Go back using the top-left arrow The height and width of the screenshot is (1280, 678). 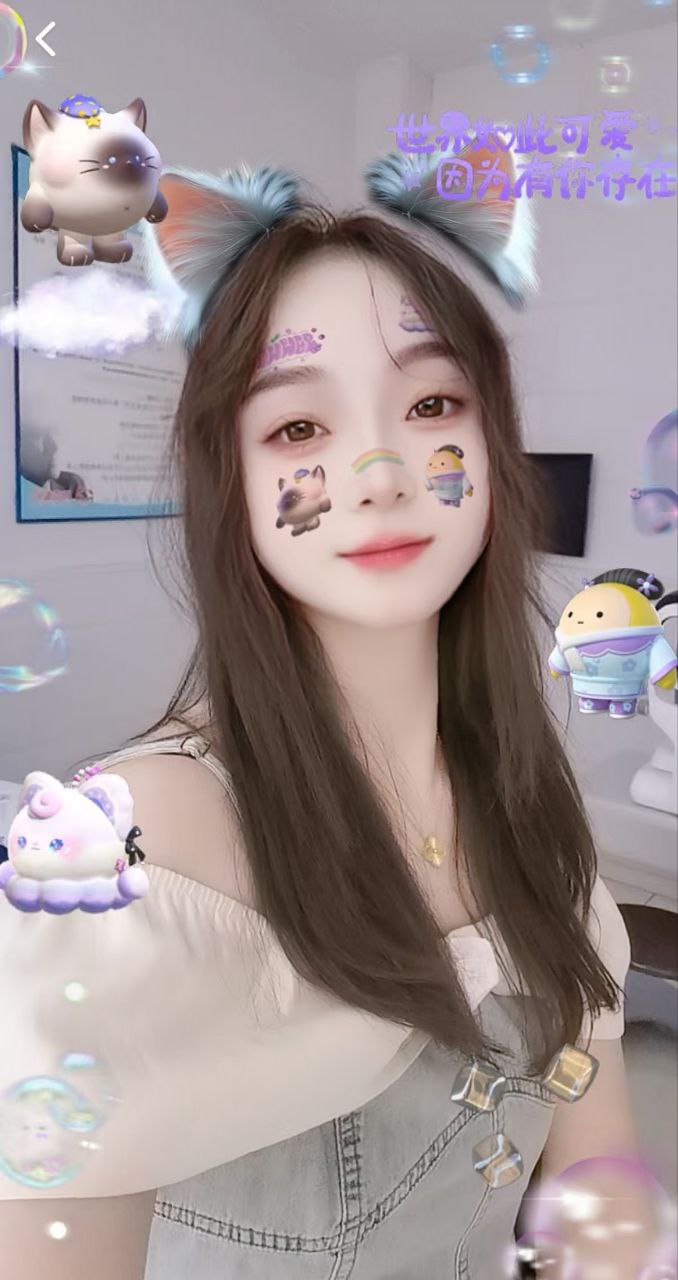(45, 39)
